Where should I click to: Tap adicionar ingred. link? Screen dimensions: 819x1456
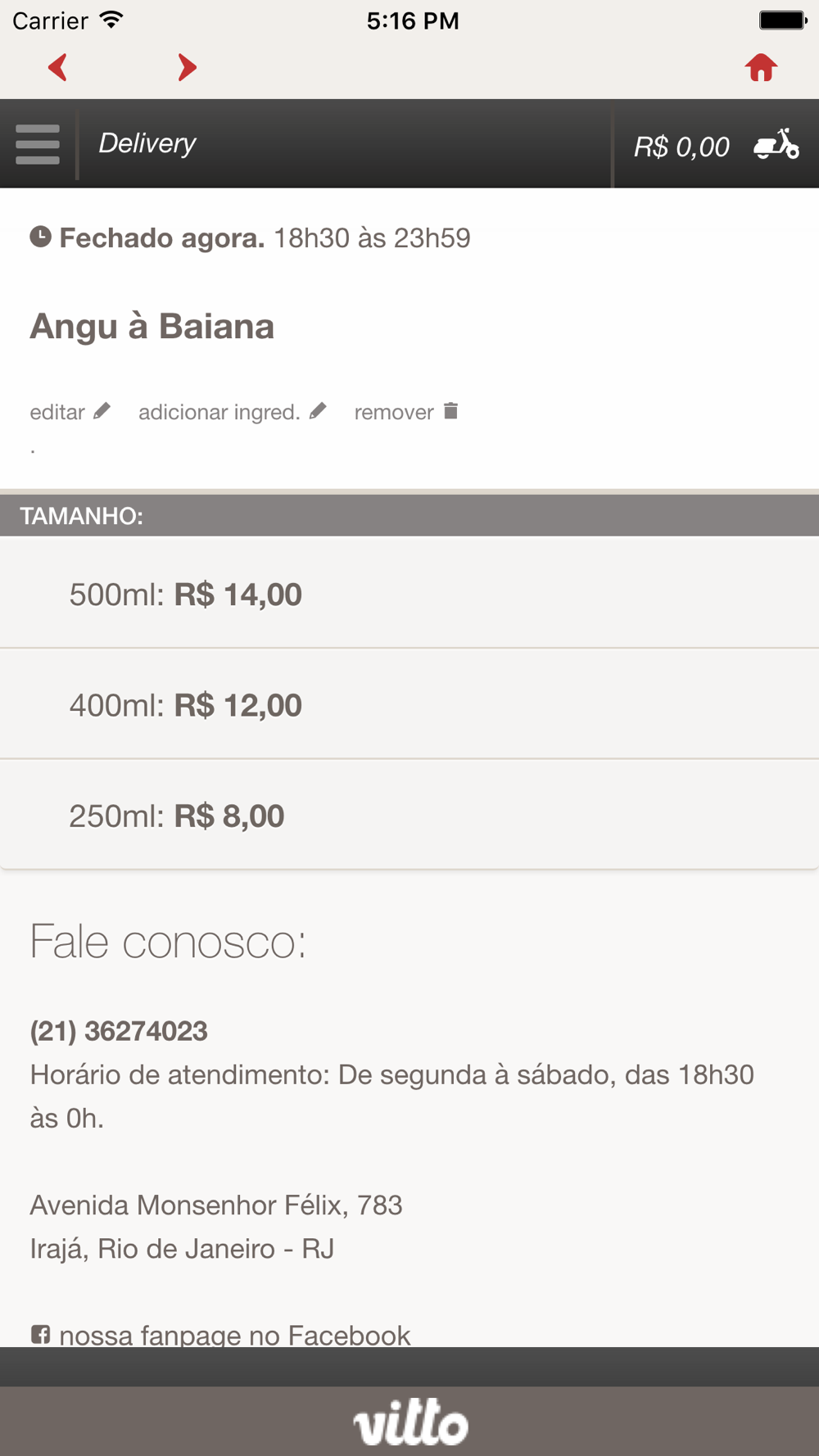pyautogui.click(x=233, y=412)
